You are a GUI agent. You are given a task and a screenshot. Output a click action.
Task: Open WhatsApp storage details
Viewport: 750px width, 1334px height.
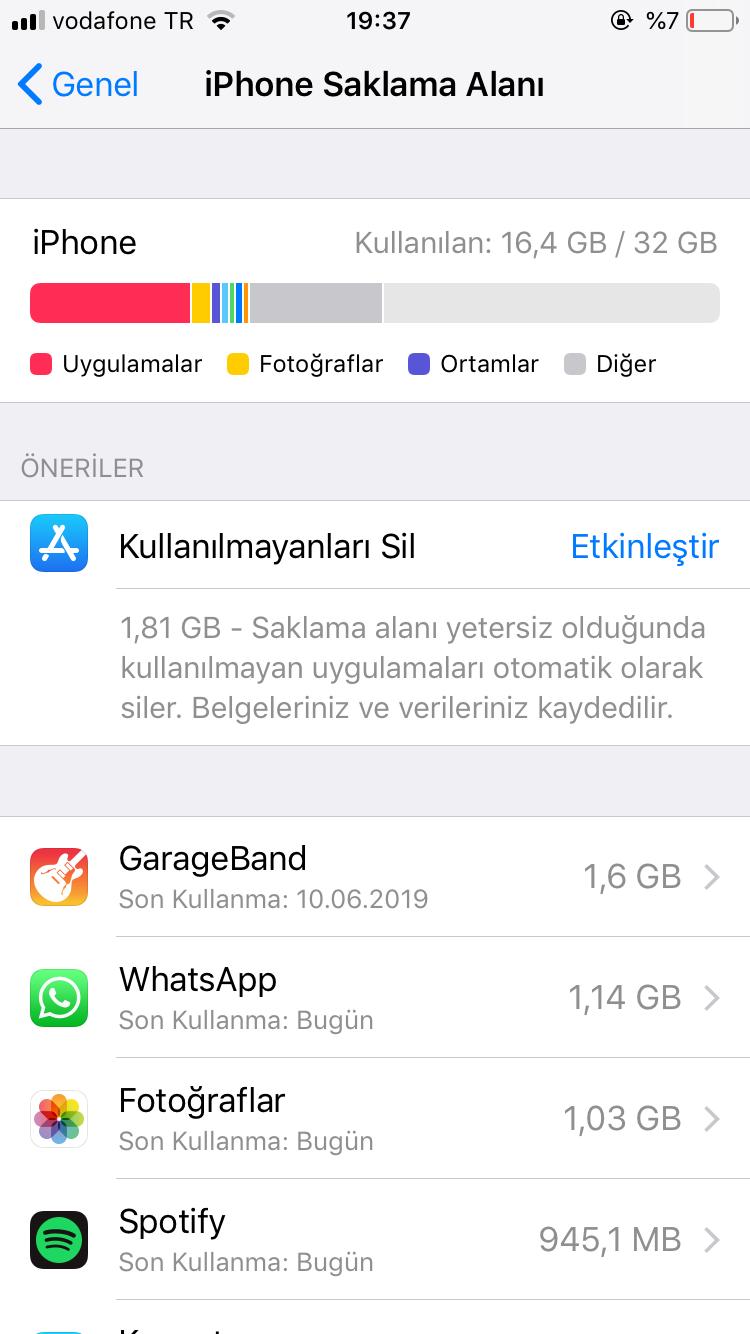click(375, 998)
